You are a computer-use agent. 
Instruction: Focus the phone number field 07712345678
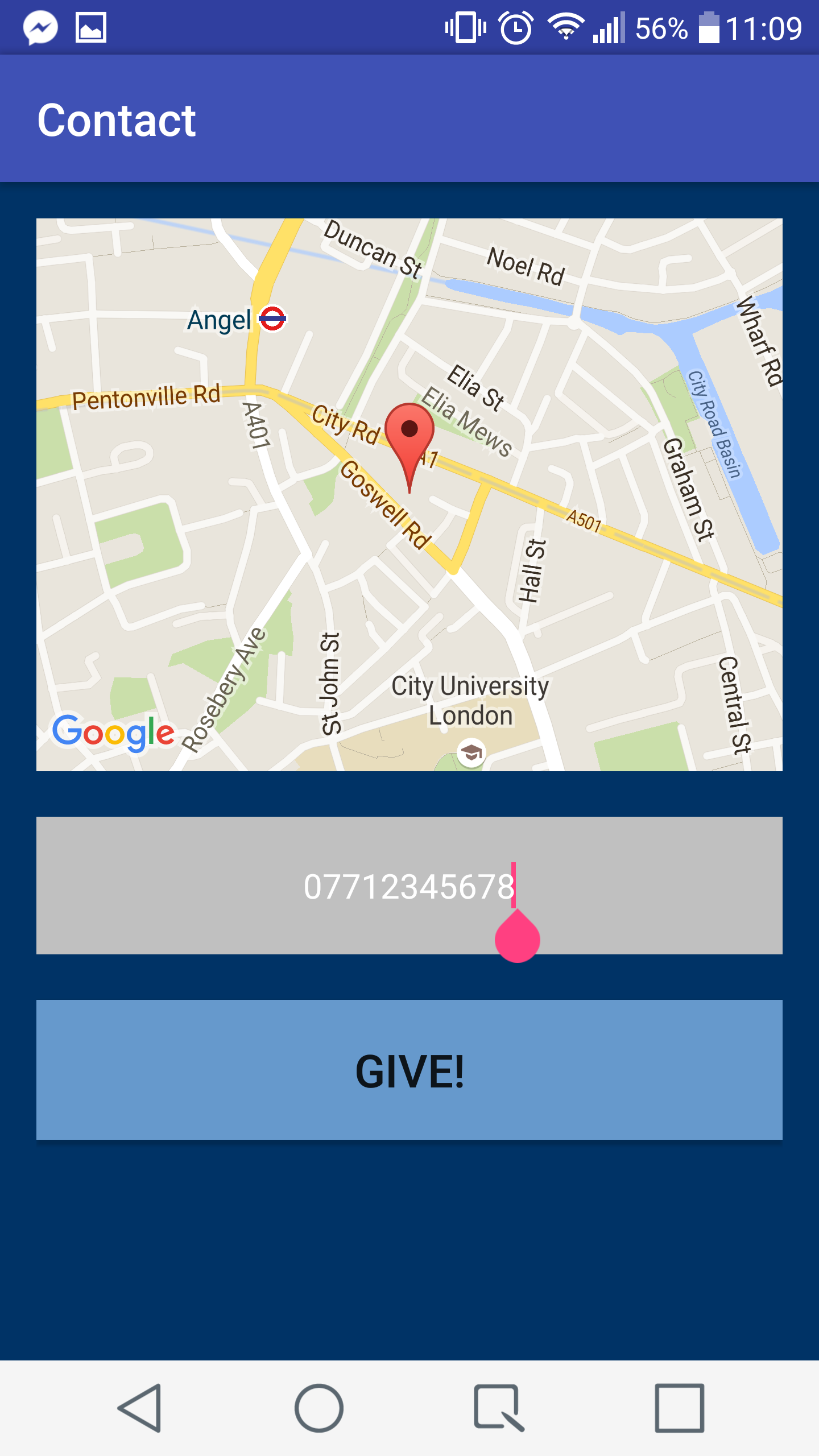point(409,886)
